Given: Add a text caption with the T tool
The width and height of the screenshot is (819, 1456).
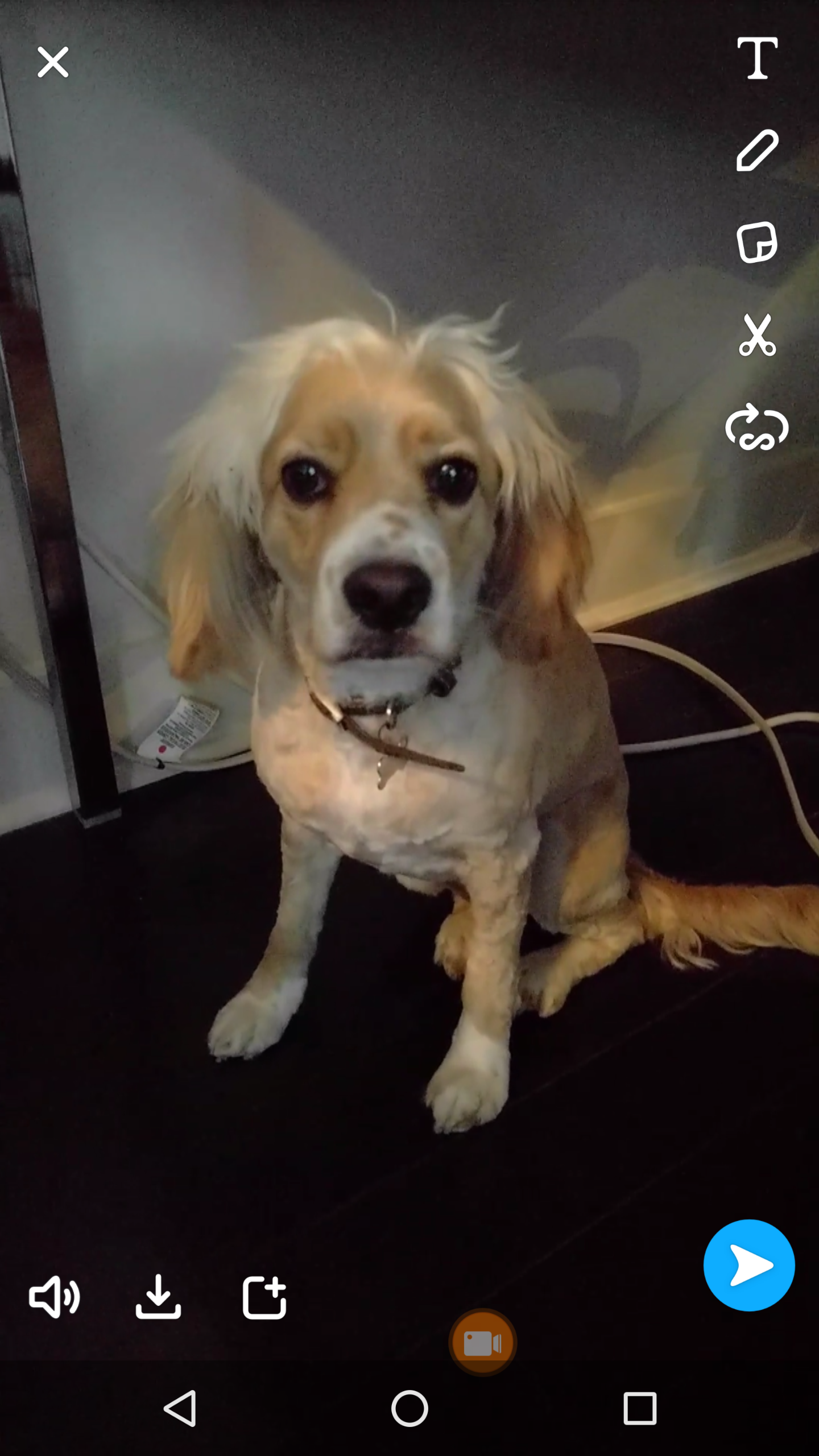Looking at the screenshot, I should tap(757, 58).
